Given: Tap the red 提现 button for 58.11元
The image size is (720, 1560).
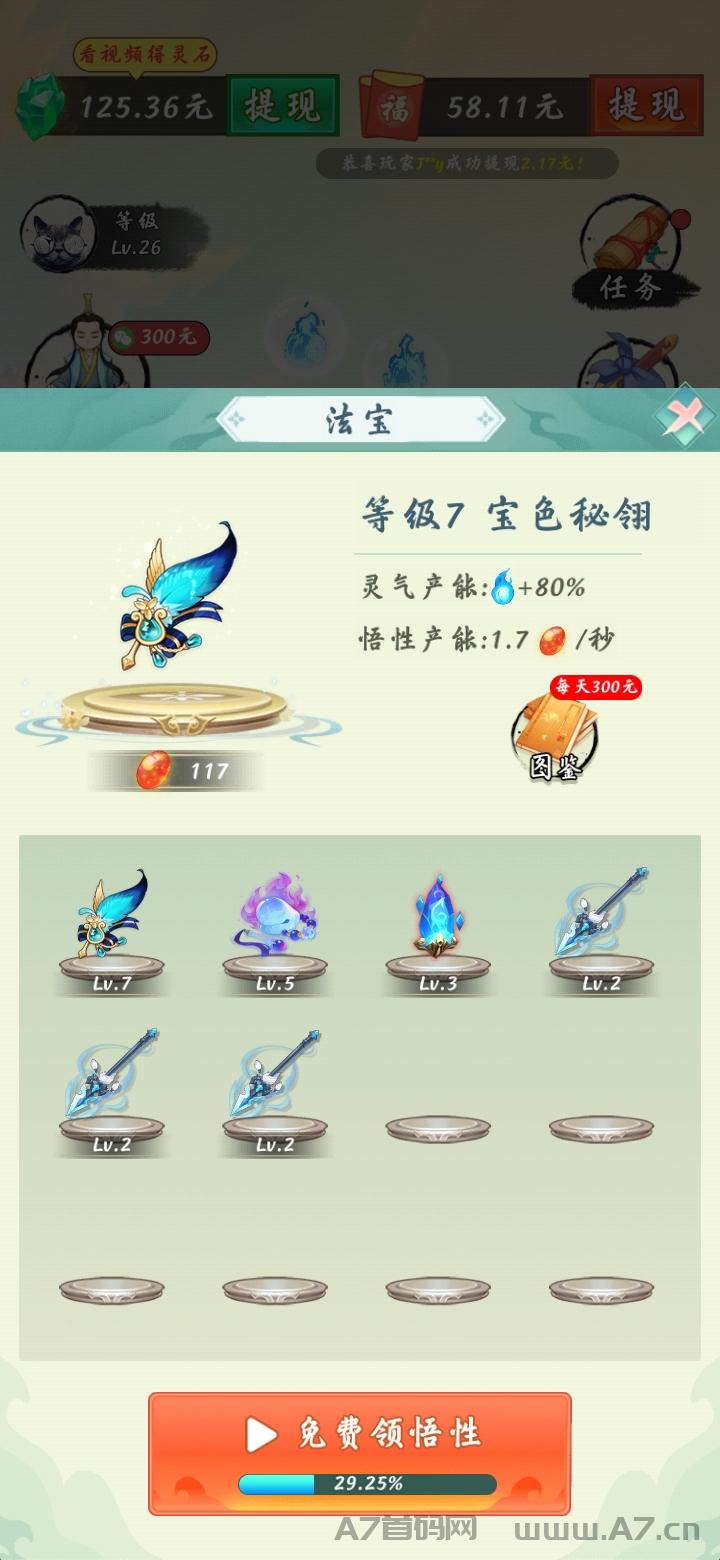Looking at the screenshot, I should coord(646,104).
